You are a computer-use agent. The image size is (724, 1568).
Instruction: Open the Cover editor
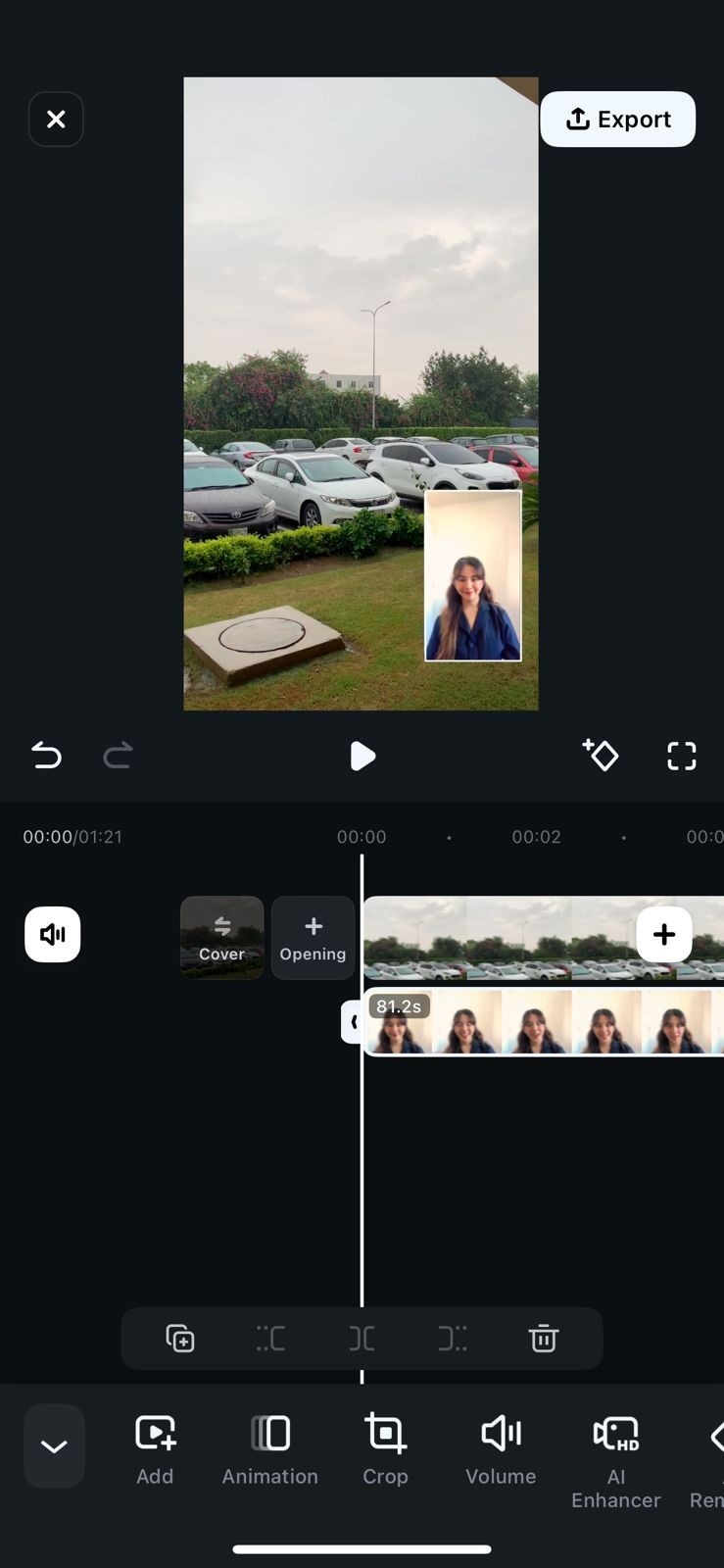221,938
